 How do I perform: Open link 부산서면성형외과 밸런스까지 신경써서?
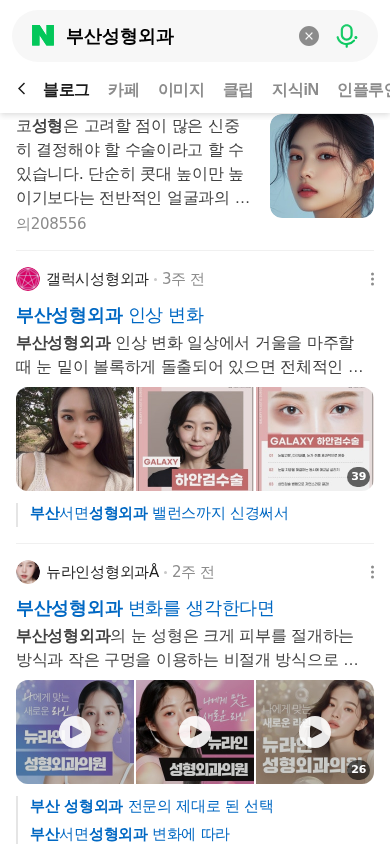pyautogui.click(x=159, y=513)
